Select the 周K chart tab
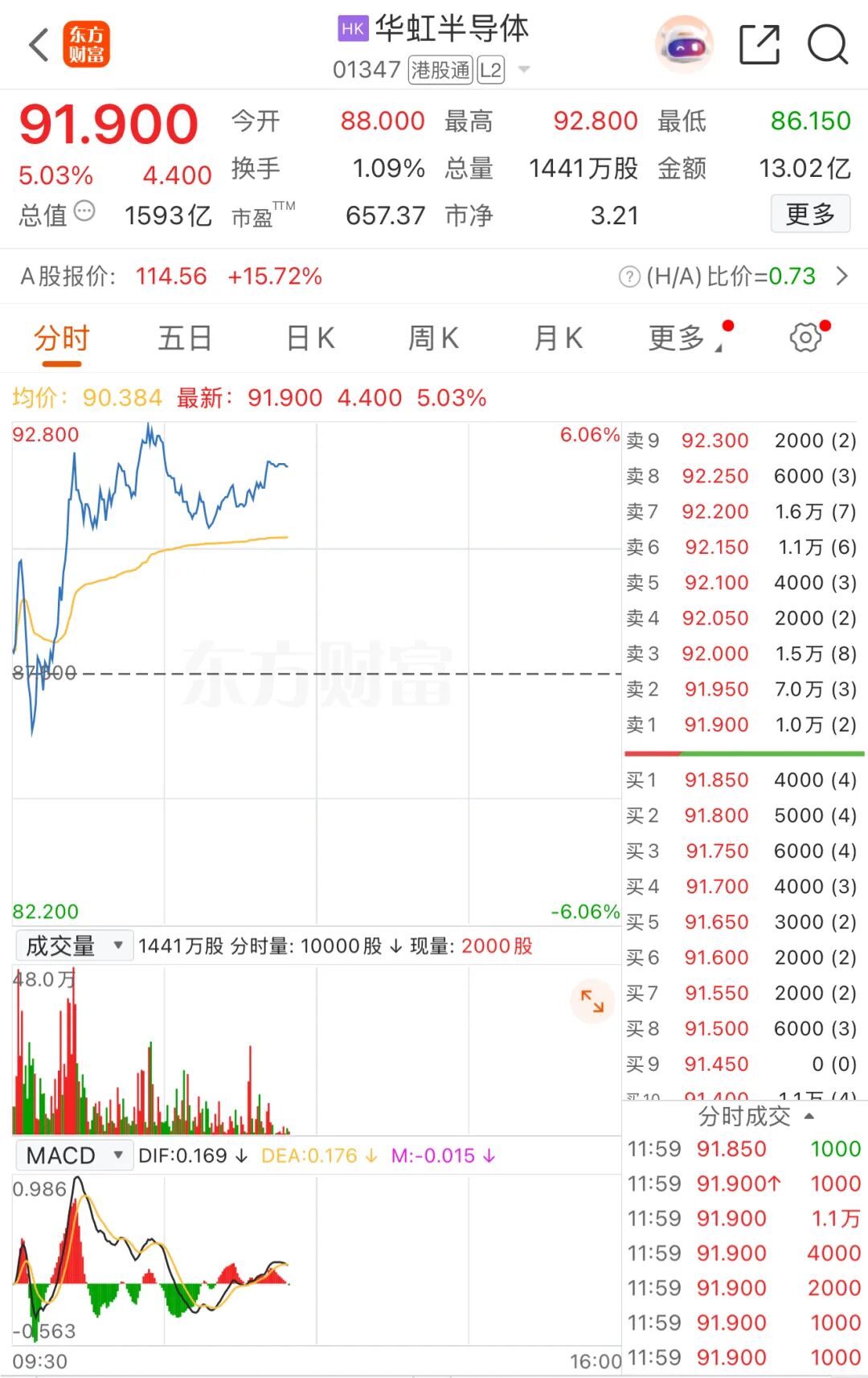The image size is (868, 1378). [434, 338]
